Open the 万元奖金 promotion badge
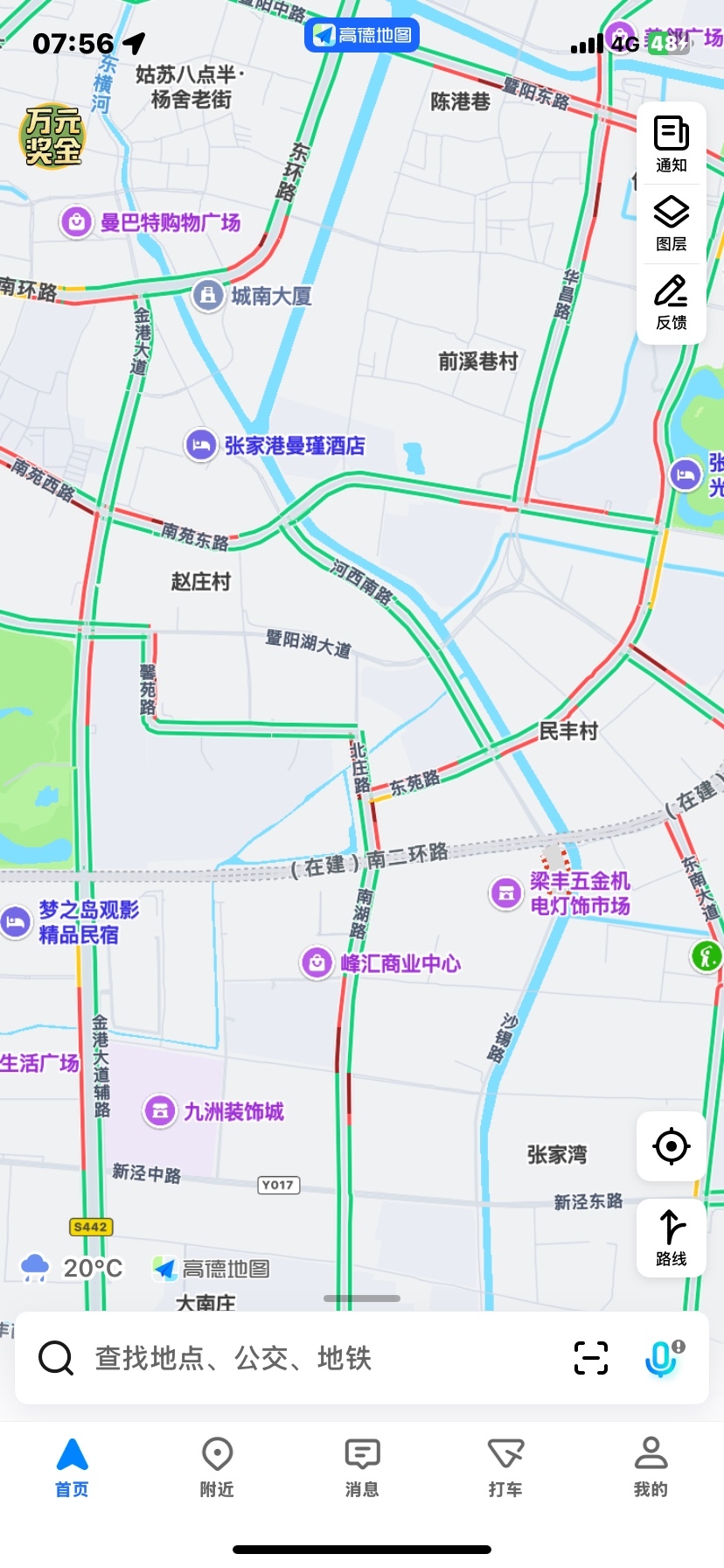Screen dimensions: 724x1568 point(52,136)
